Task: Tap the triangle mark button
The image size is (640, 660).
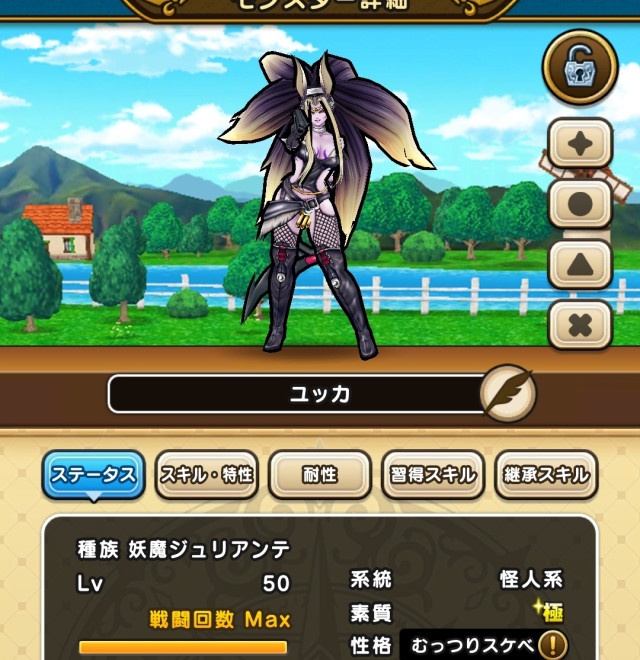Action: 580,265
